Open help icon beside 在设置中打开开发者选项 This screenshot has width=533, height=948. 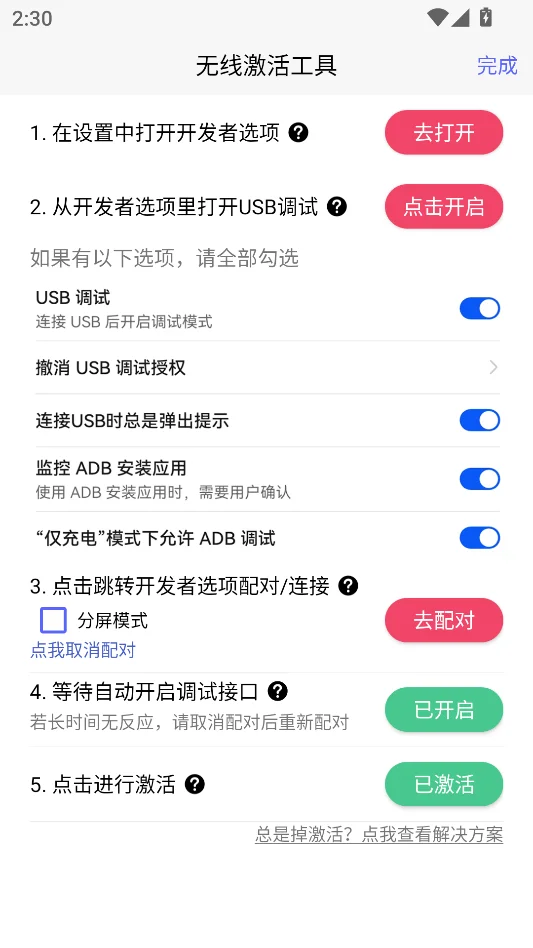tap(299, 132)
